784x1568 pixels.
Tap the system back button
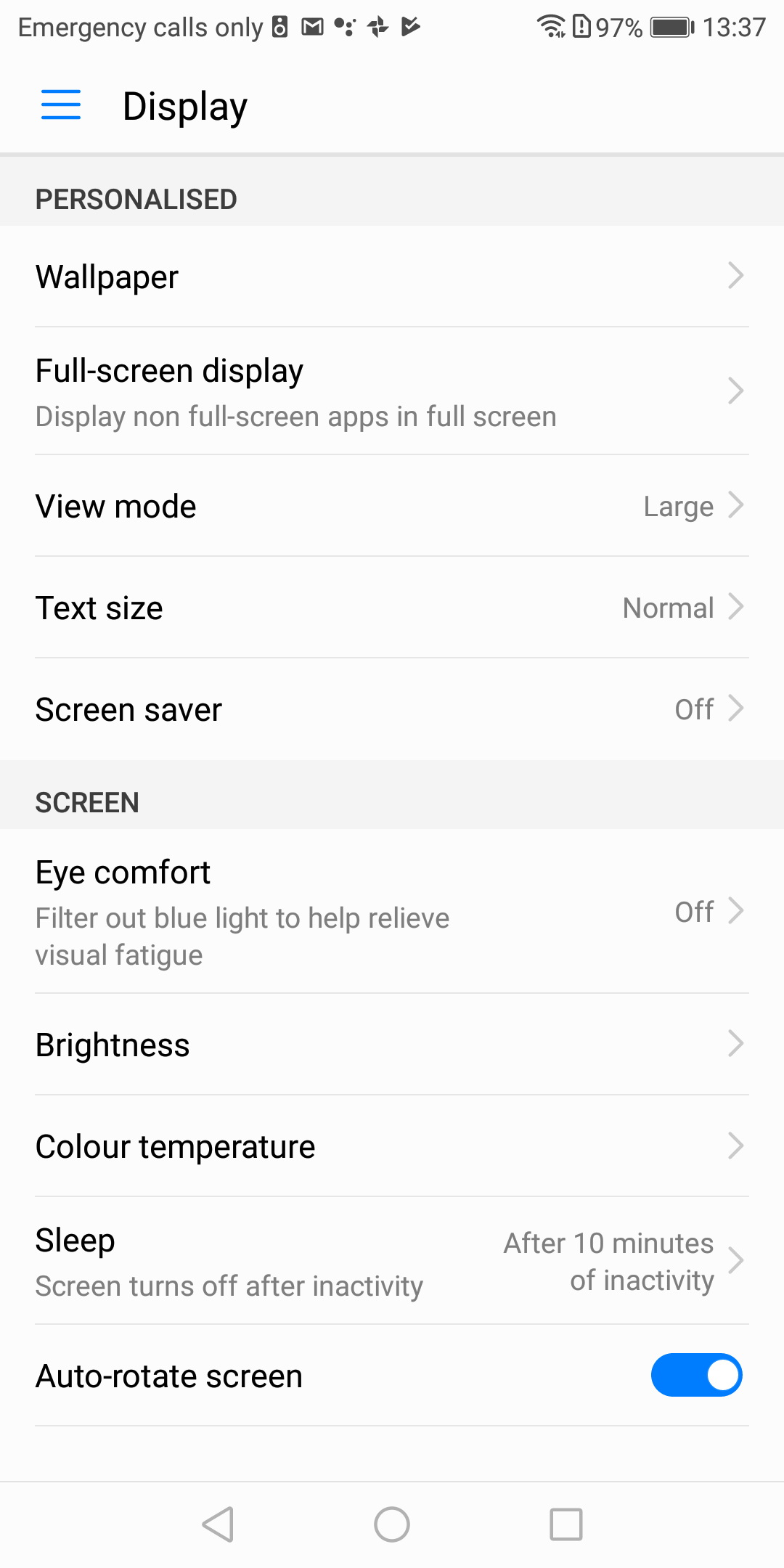coord(218,1524)
